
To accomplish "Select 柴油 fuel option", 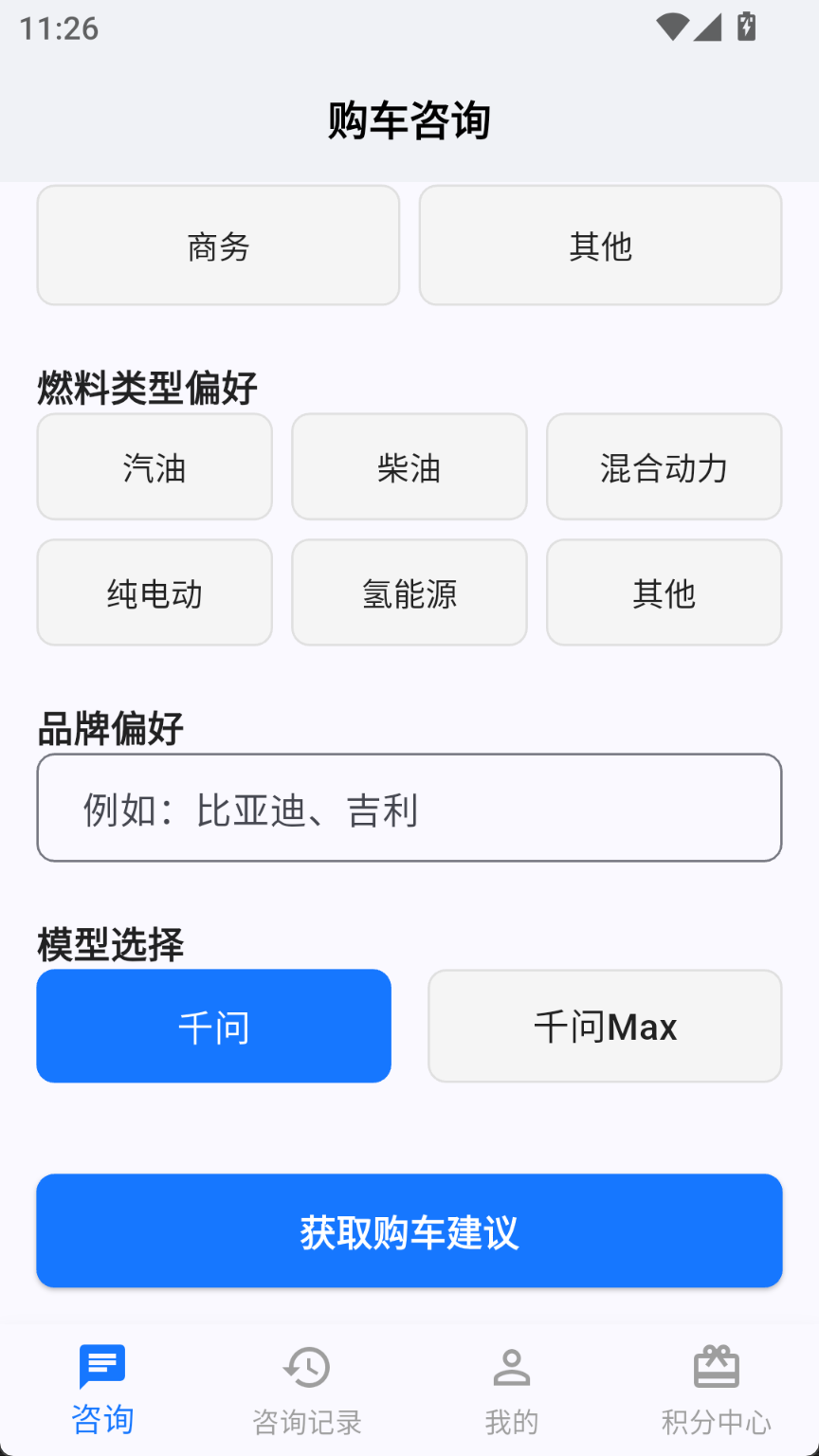I will point(409,466).
